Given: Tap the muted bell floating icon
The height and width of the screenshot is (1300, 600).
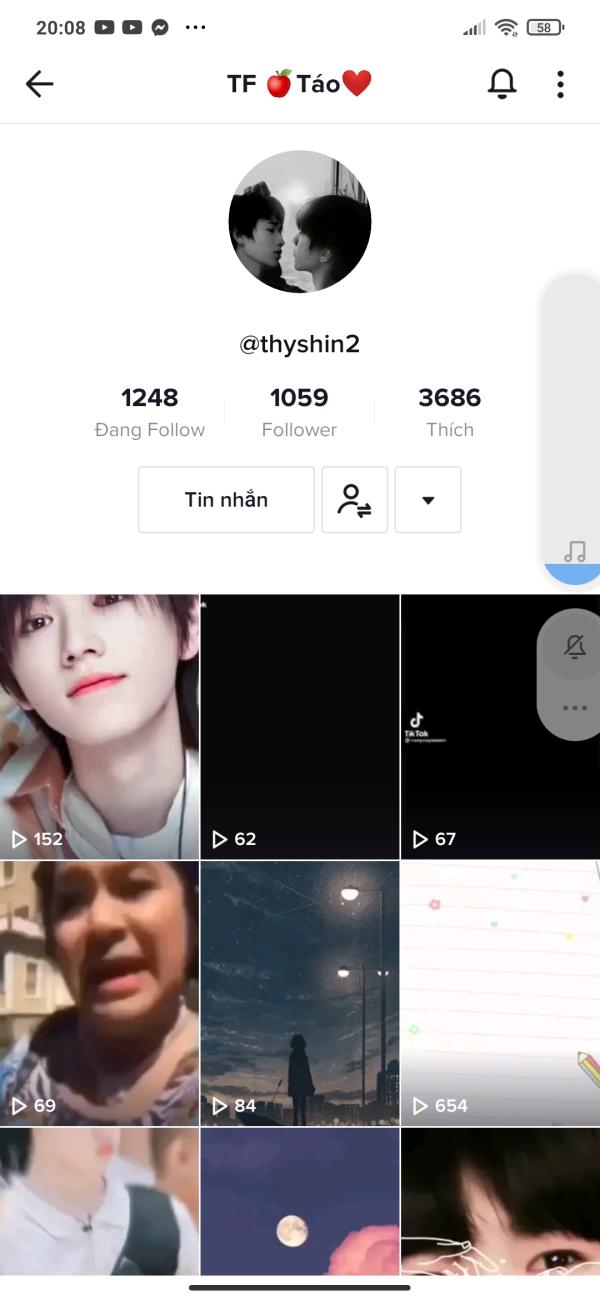Looking at the screenshot, I should coord(575,647).
